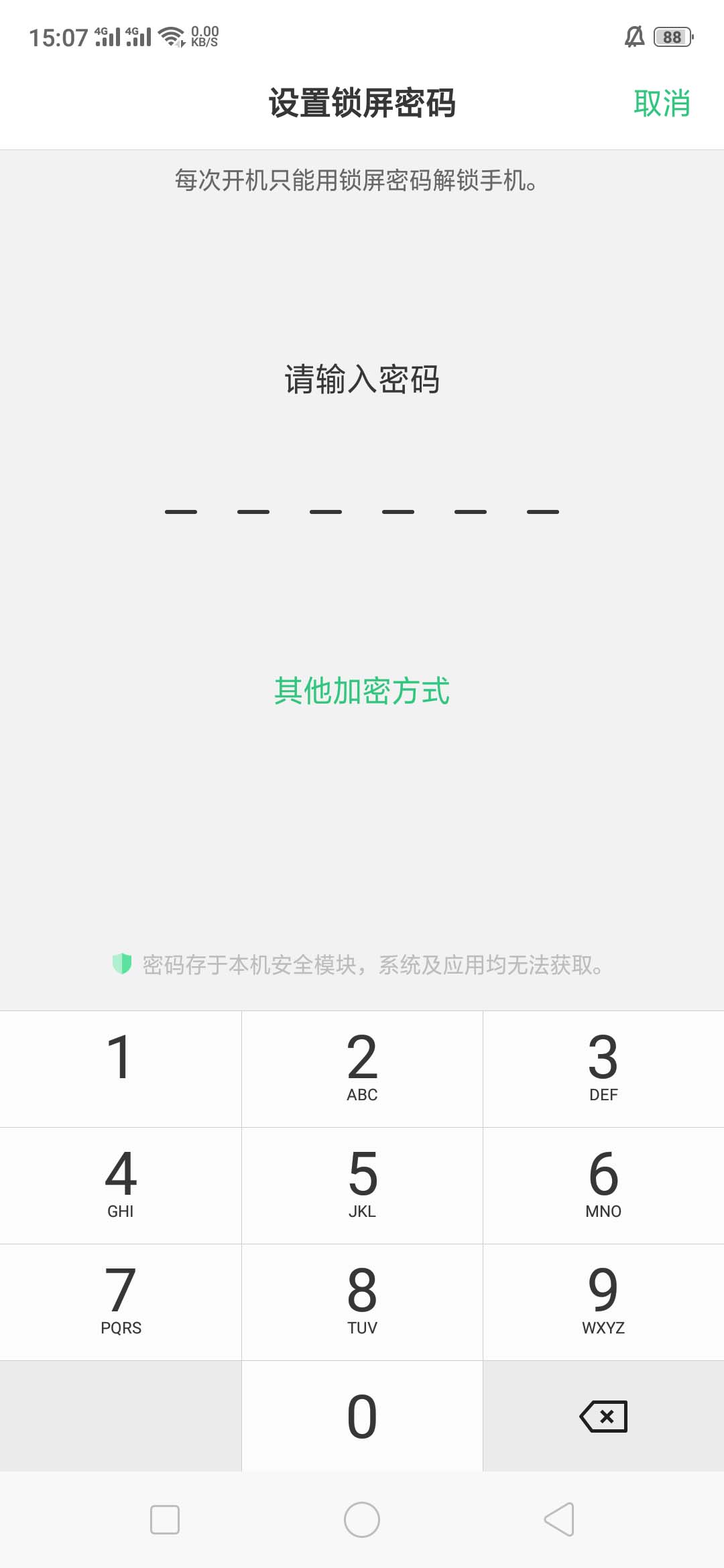Tap 取消 to cancel password setup

[662, 104]
